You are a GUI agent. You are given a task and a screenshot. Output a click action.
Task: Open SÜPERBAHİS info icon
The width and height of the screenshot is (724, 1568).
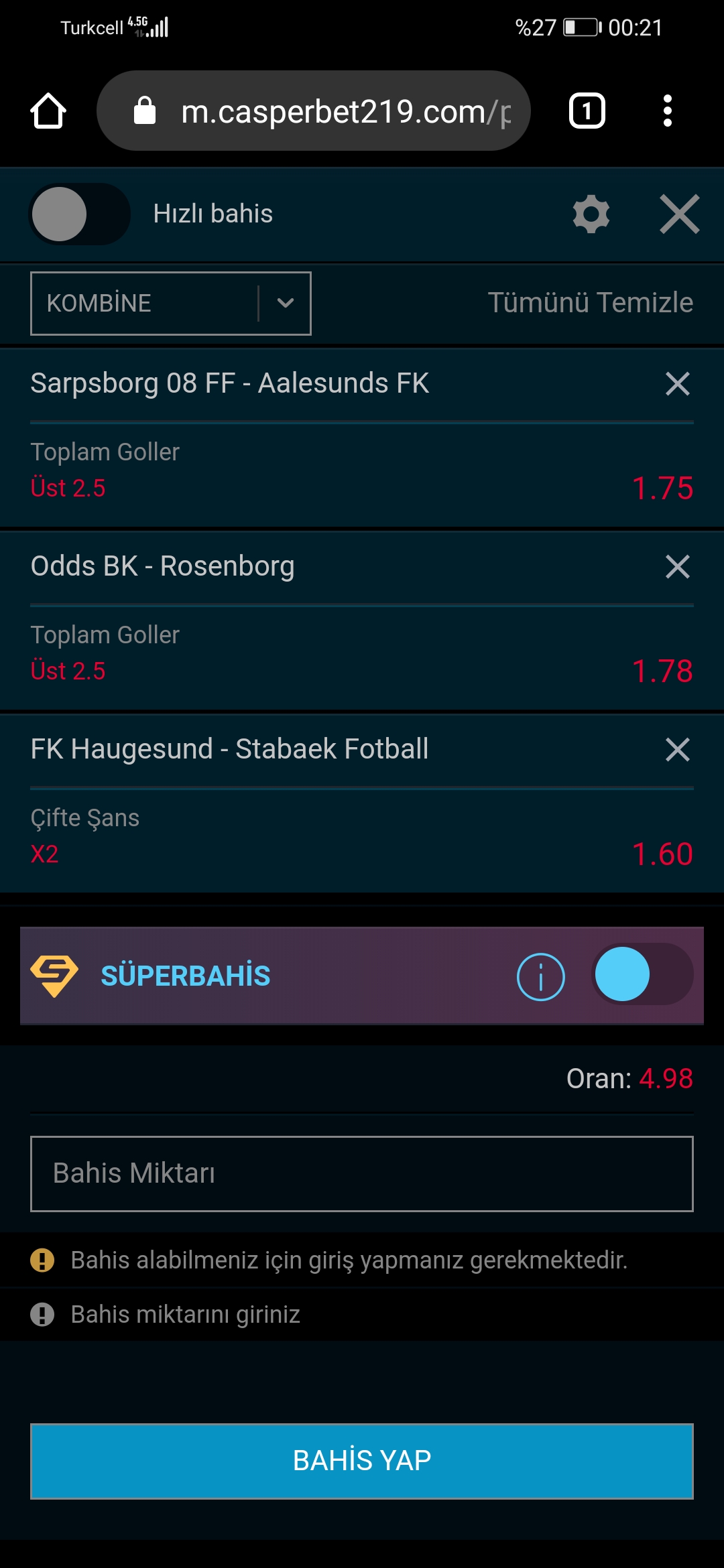point(541,977)
